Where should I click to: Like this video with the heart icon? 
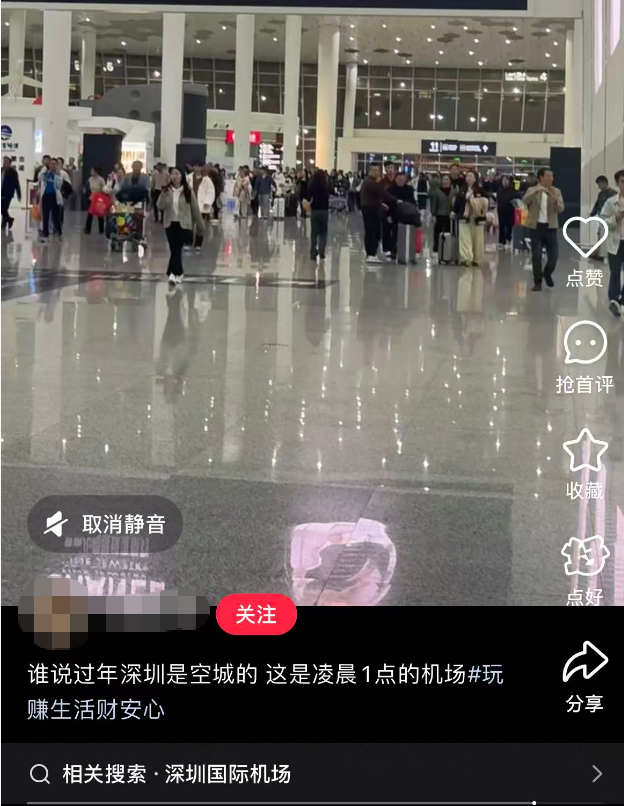(x=585, y=238)
